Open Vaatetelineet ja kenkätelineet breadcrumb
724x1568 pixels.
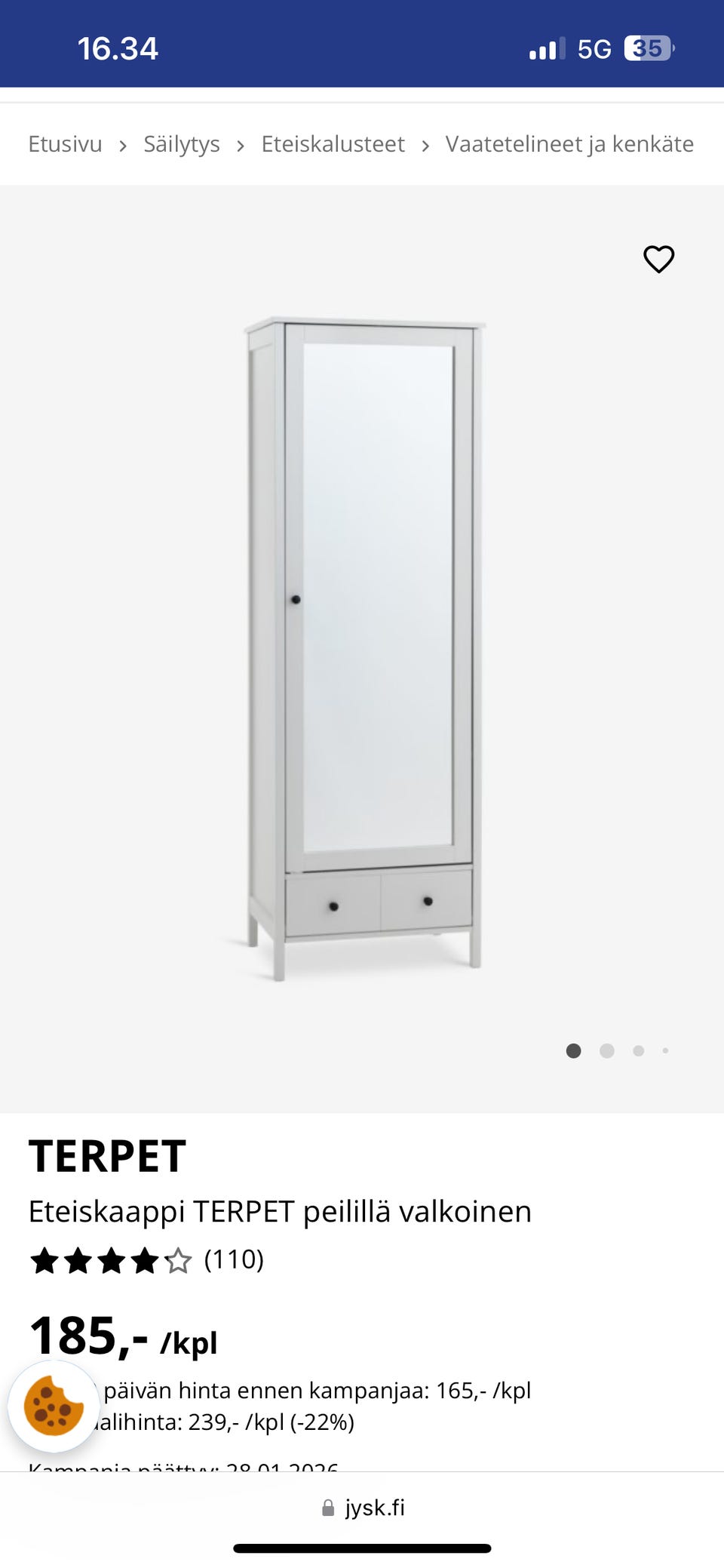click(569, 144)
